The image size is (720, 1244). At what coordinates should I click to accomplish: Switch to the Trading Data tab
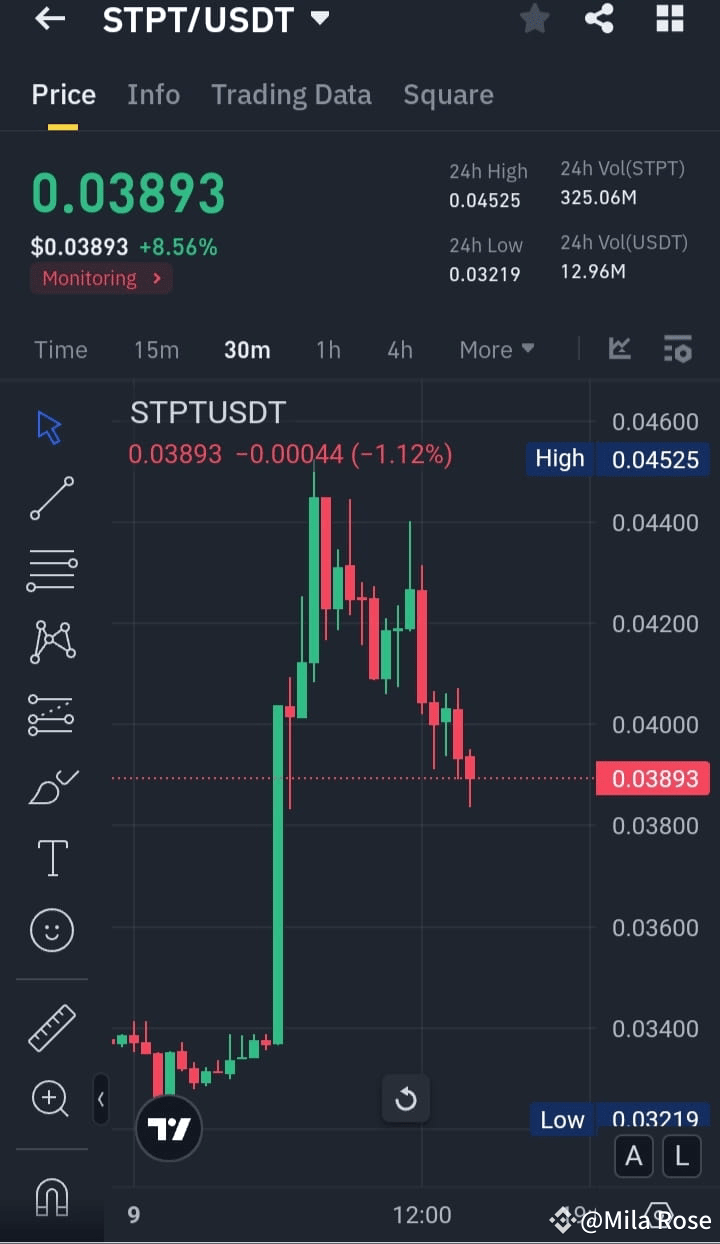[291, 94]
